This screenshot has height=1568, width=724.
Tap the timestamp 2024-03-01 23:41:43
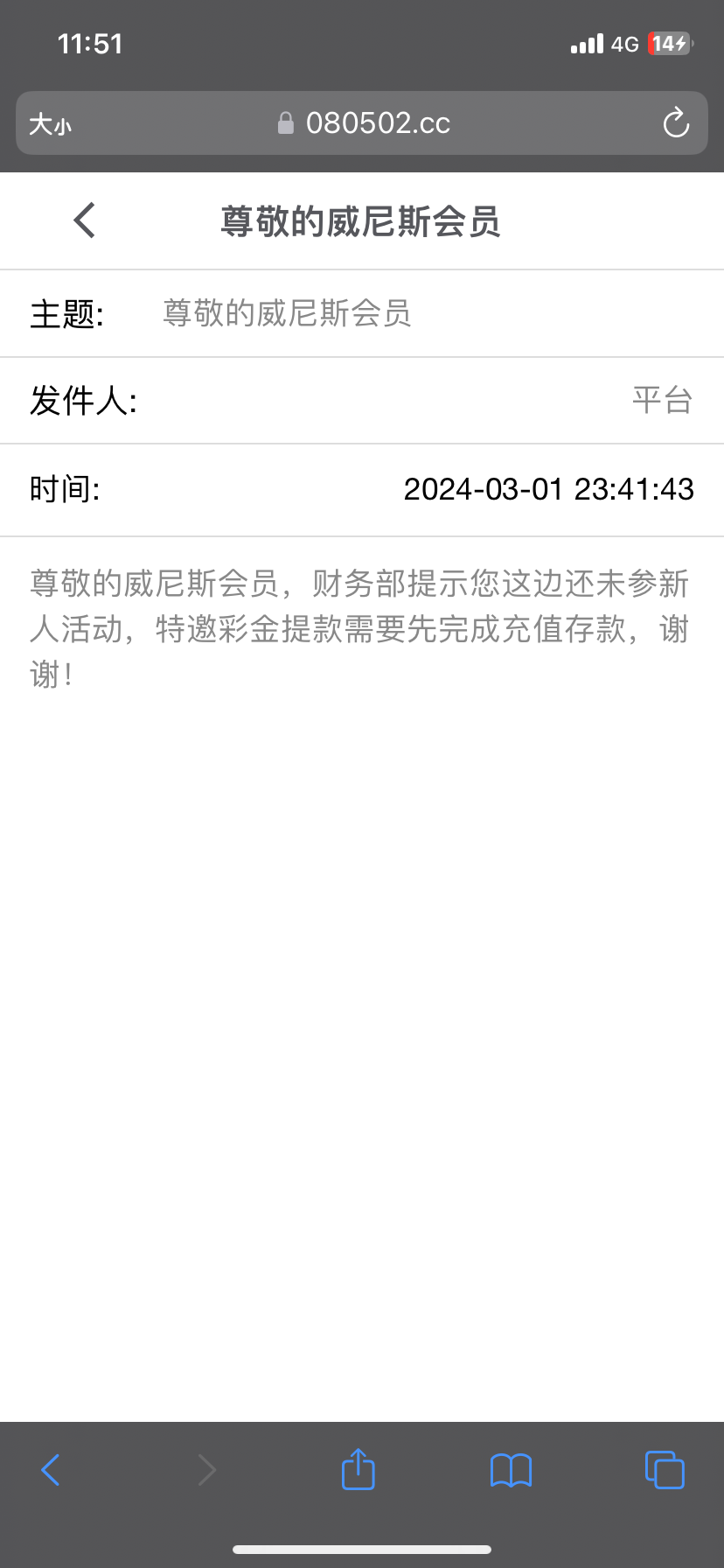pyautogui.click(x=548, y=490)
